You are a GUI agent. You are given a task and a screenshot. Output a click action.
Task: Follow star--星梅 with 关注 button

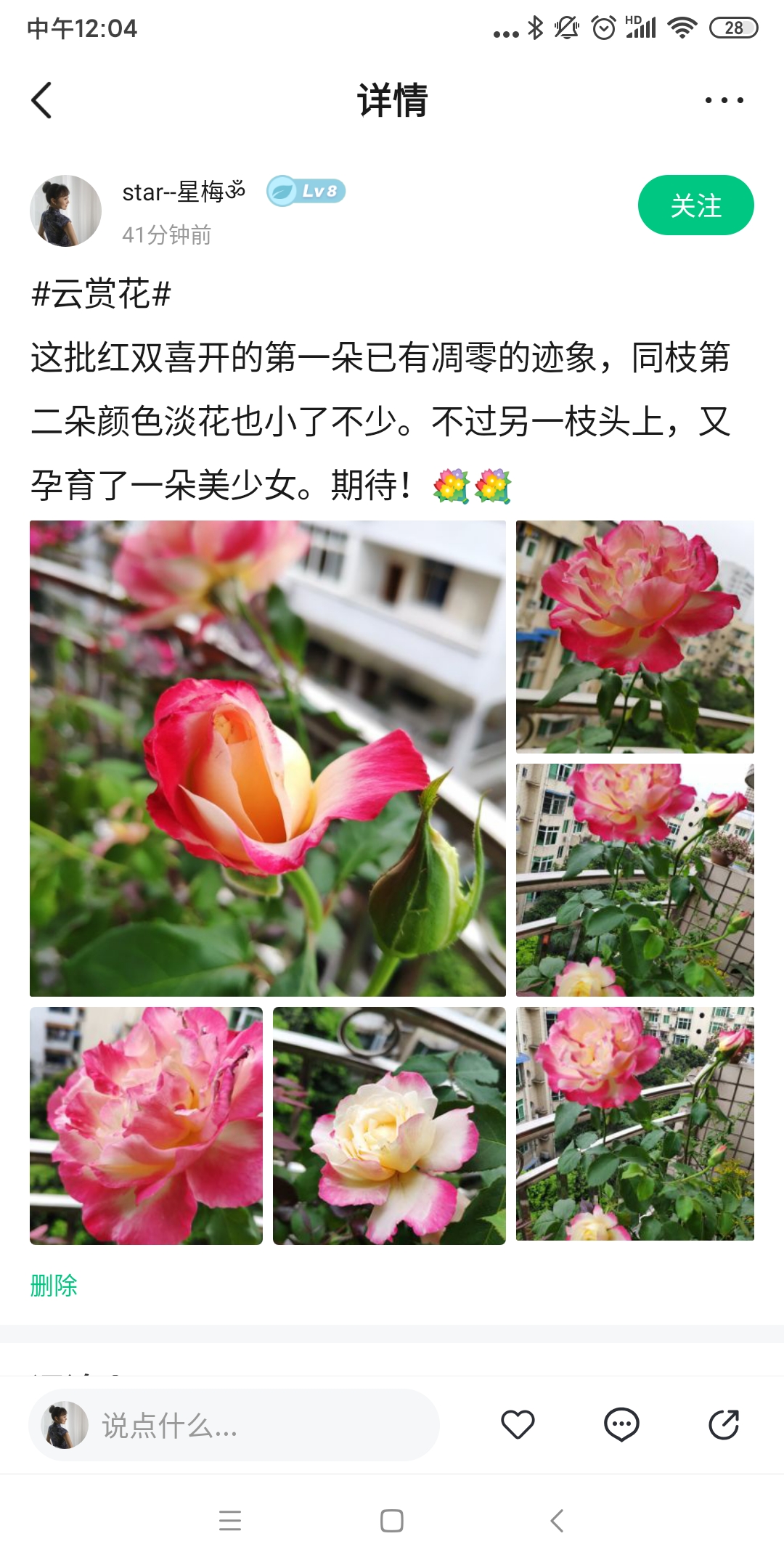coord(695,205)
